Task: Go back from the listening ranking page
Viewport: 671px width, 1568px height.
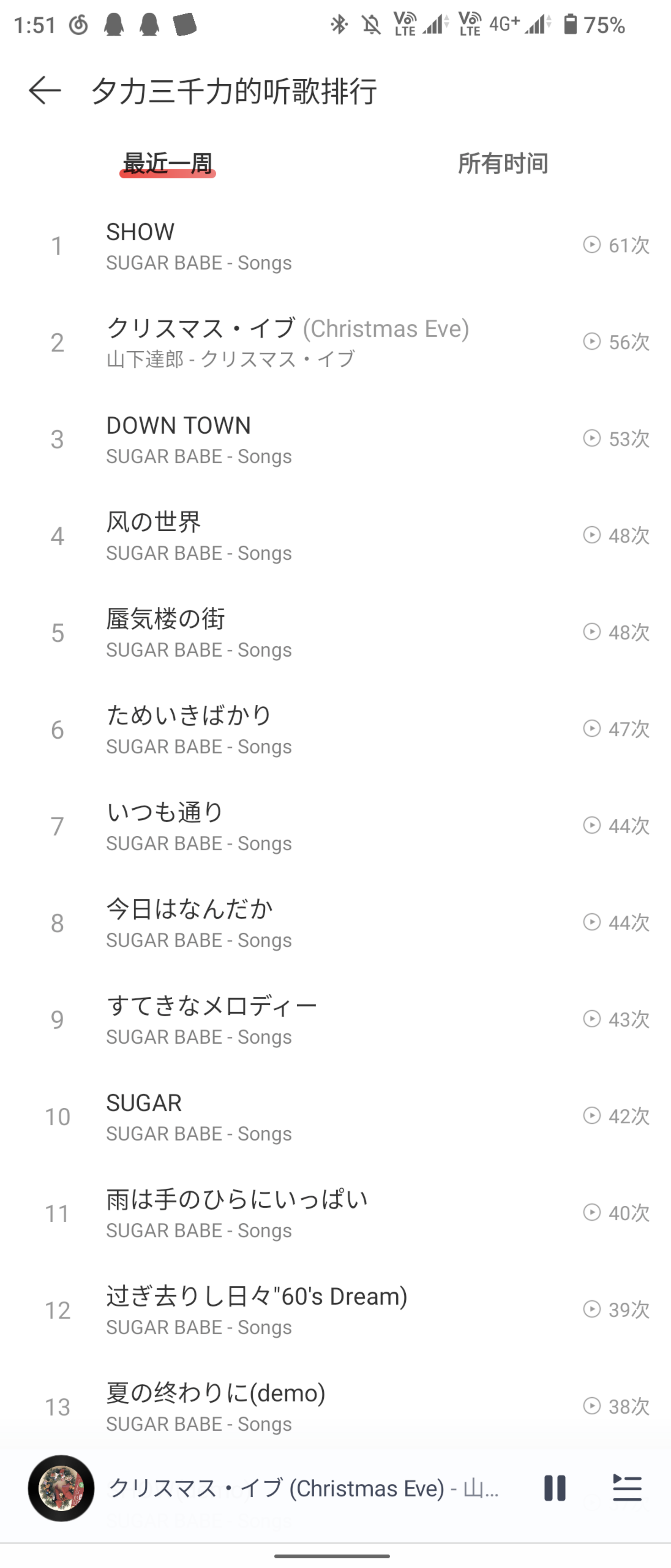Action: coord(45,91)
